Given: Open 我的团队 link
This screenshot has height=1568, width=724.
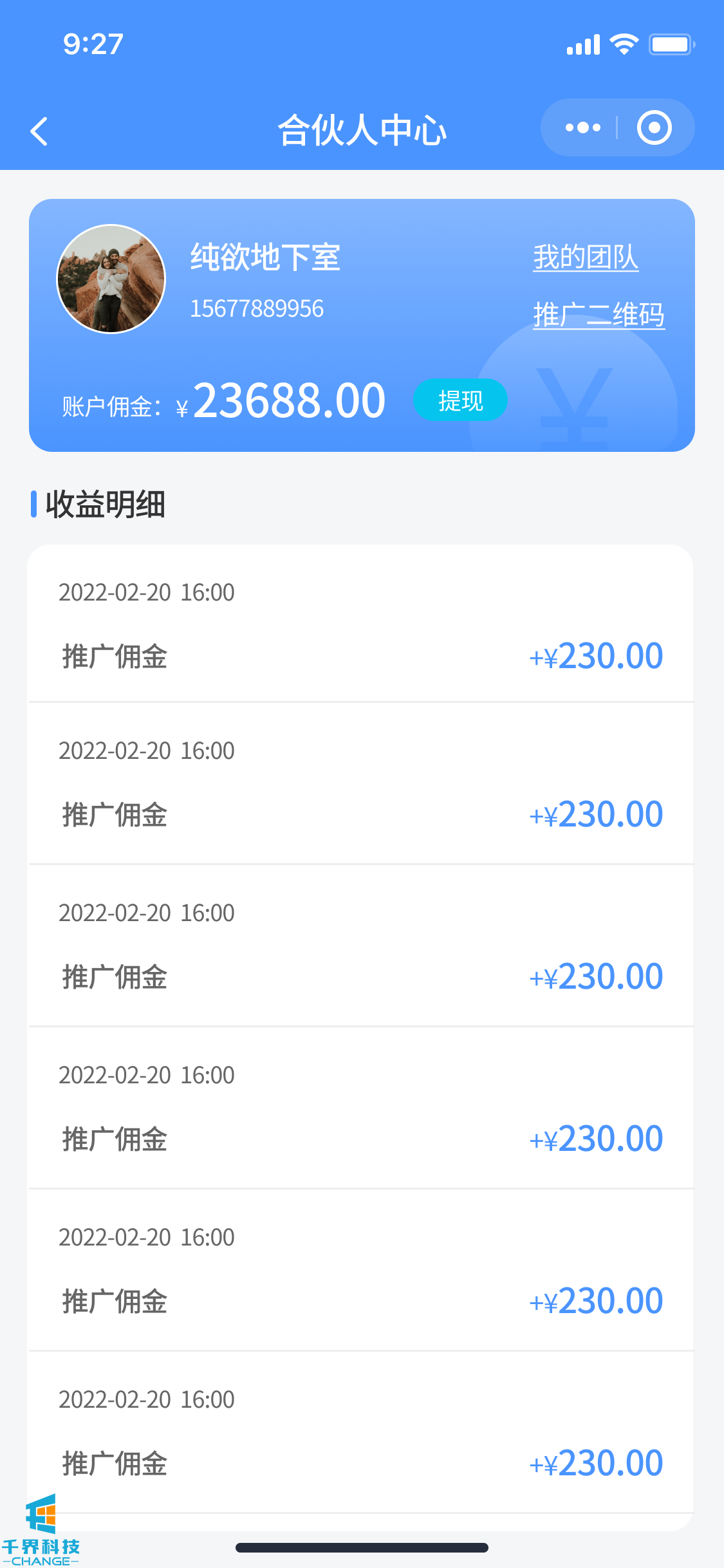Looking at the screenshot, I should (x=585, y=257).
